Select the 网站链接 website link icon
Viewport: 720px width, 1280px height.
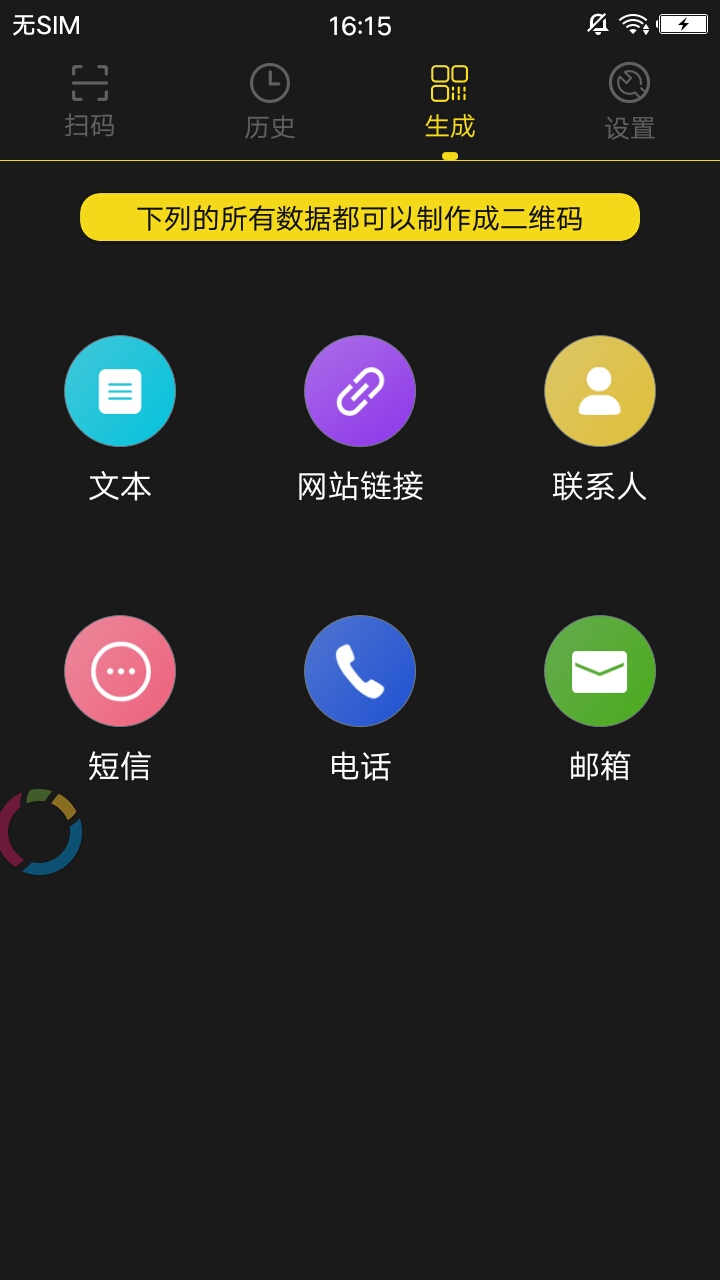pos(360,391)
